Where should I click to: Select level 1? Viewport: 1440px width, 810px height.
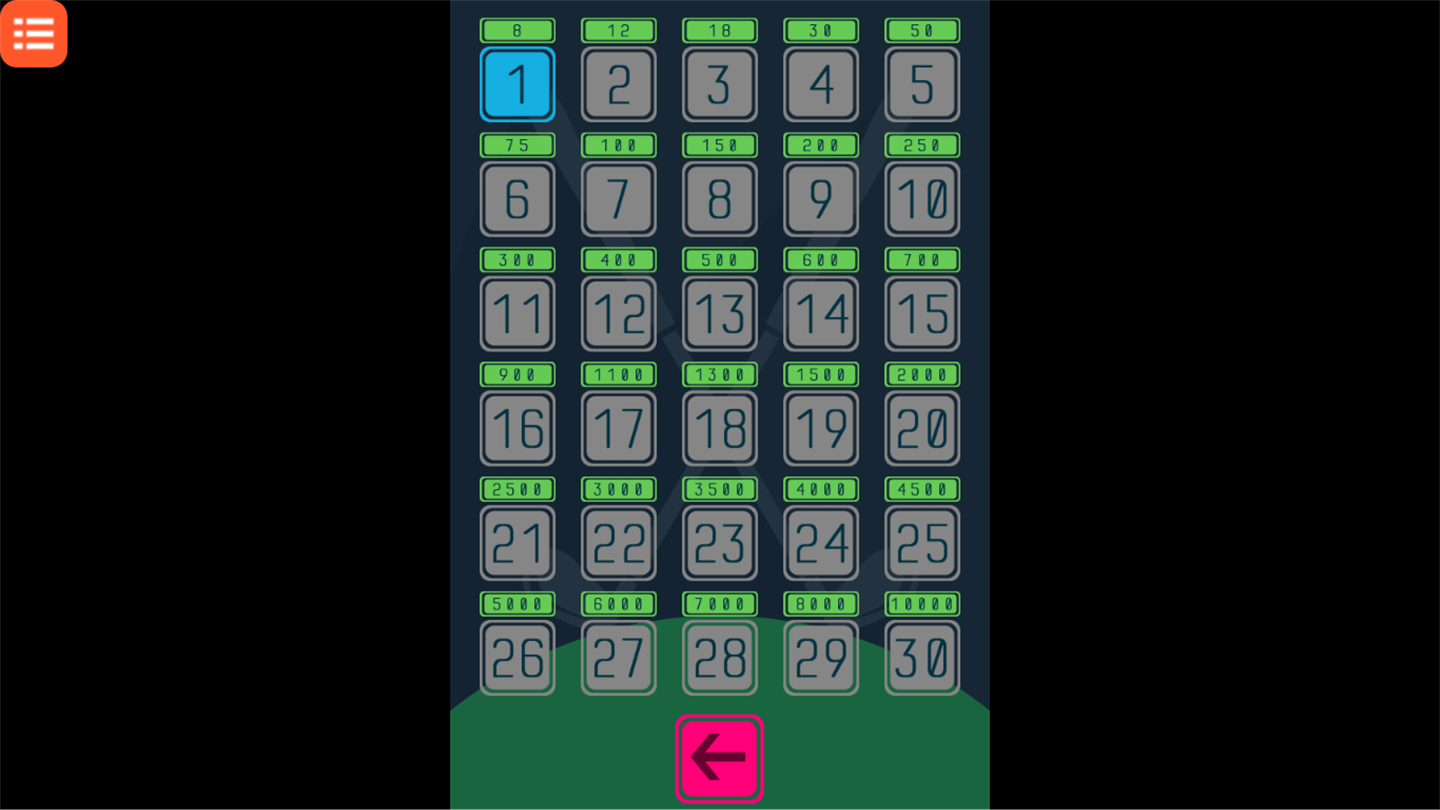[x=517, y=85]
